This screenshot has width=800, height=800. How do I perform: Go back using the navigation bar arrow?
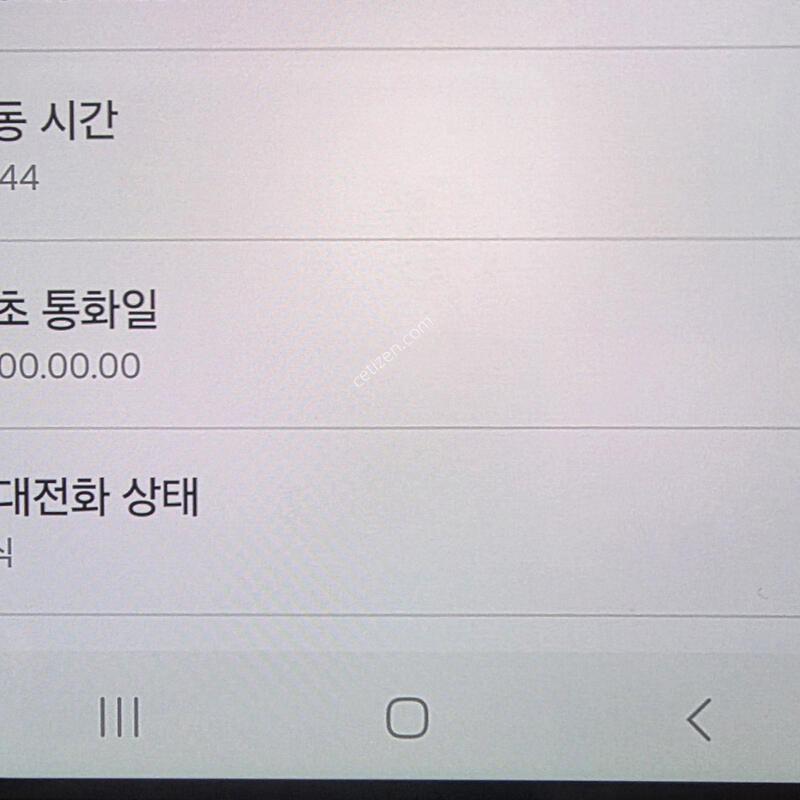point(698,719)
